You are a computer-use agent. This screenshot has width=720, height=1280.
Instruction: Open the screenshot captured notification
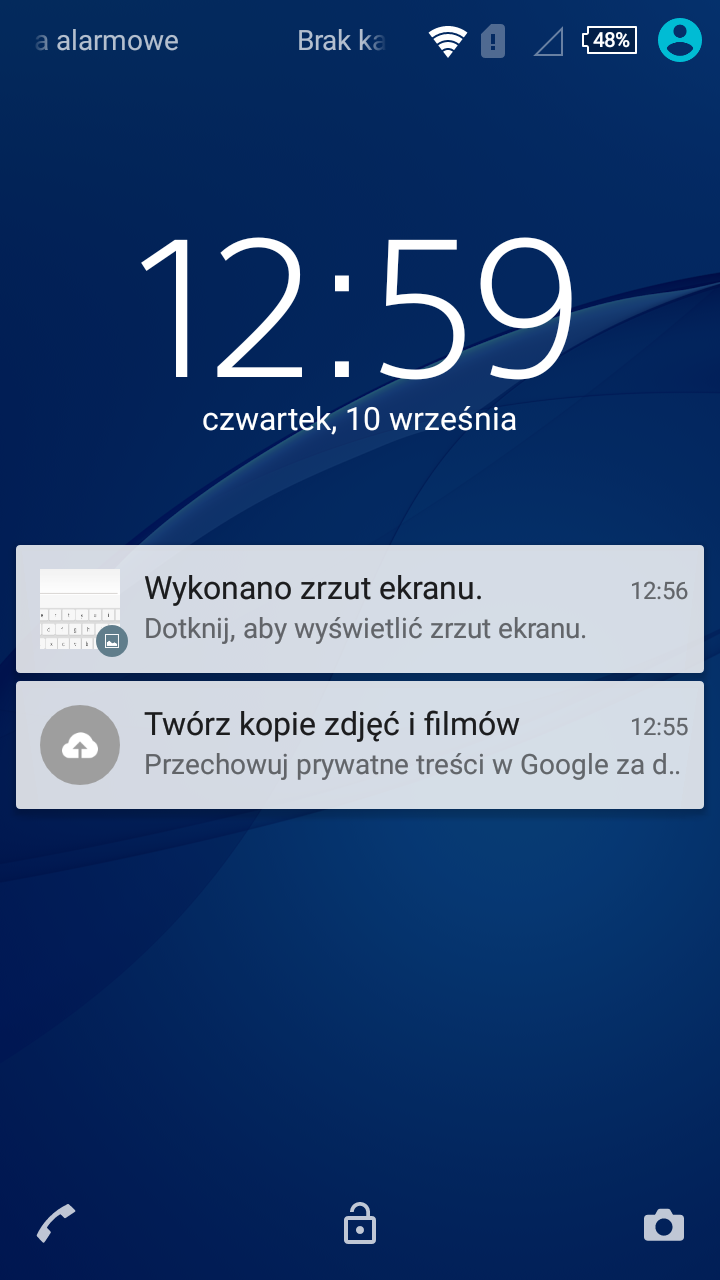pos(360,609)
